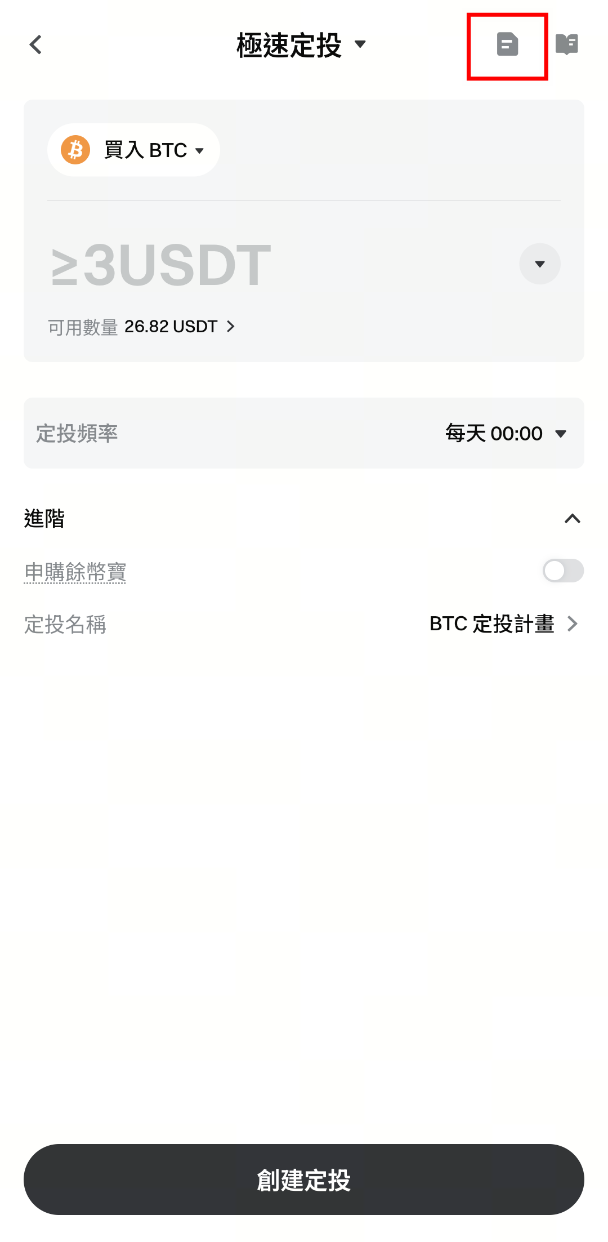The width and height of the screenshot is (608, 1242).
Task: Go back using the top-left arrow
Action: click(36, 44)
